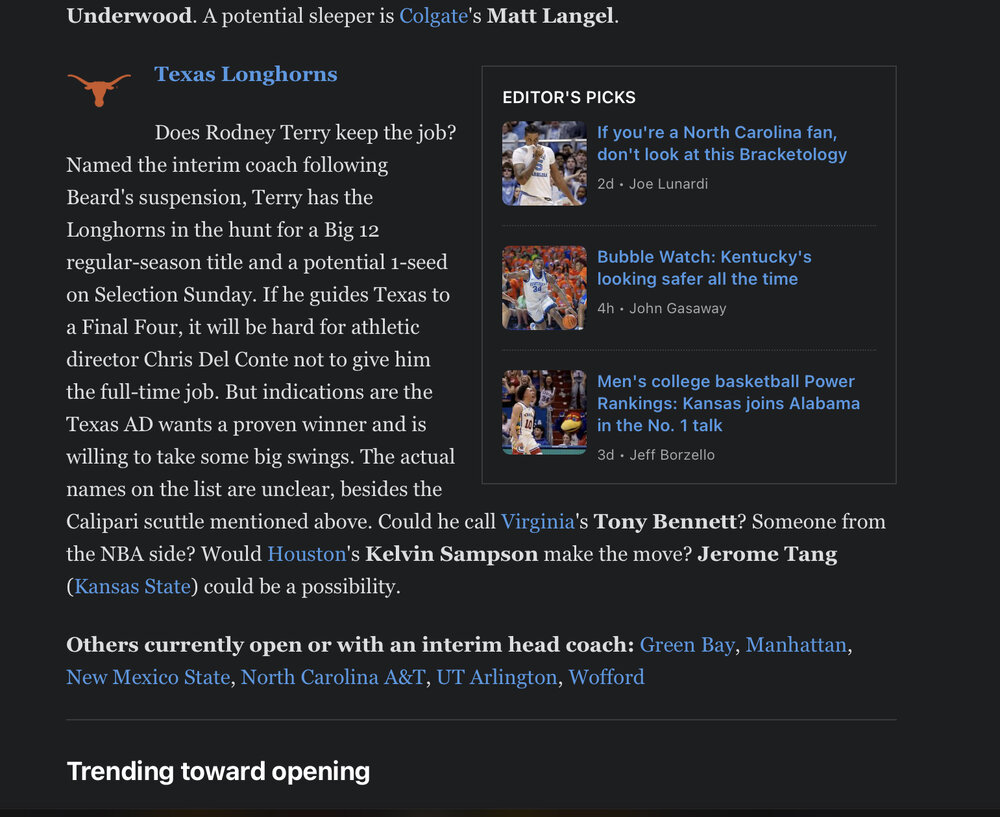Screen dimensions: 1000x817
Task: Open the UT Arlington team link
Action: 496,677
